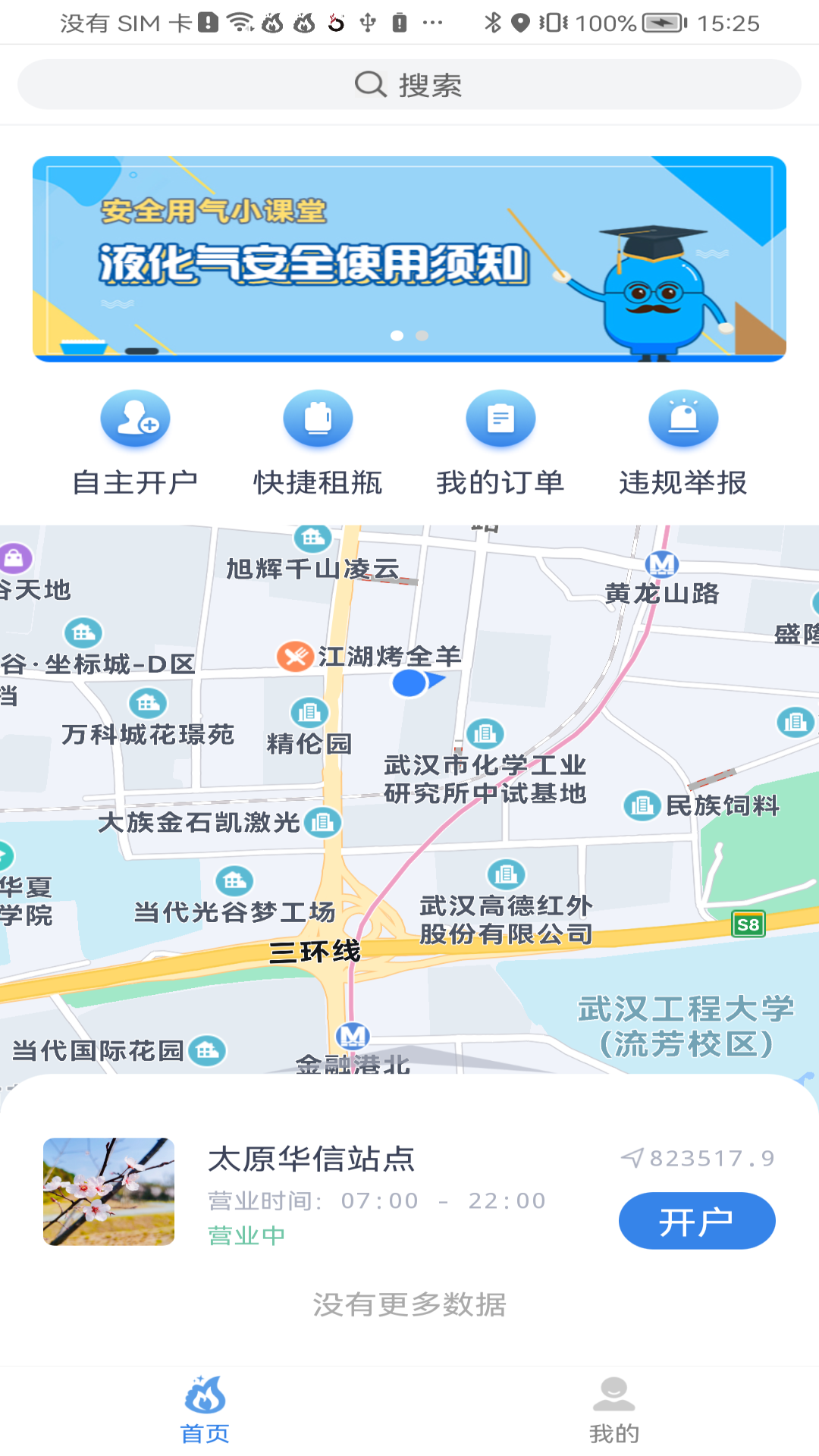Tap the Bluetooth status bar icon

[x=491, y=23]
